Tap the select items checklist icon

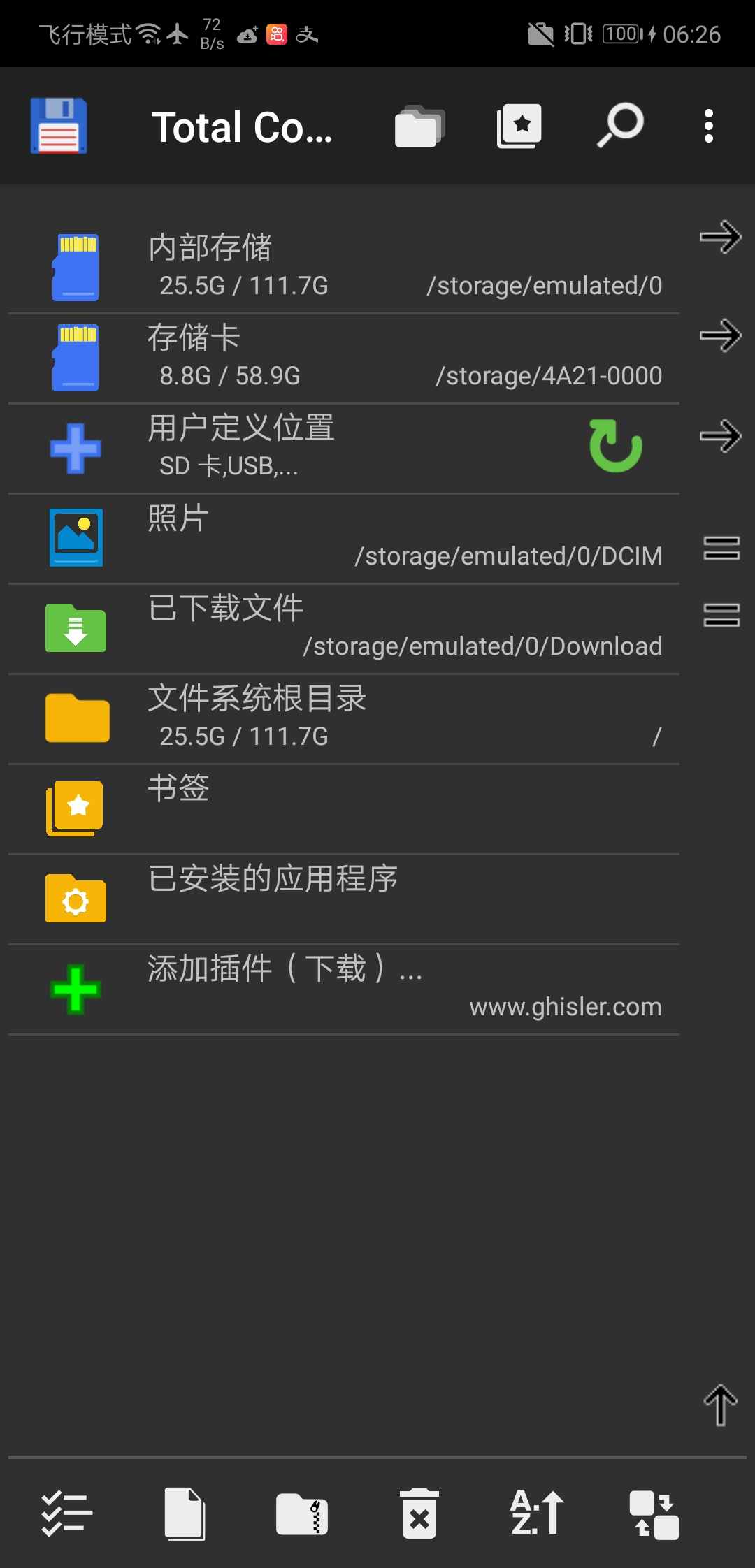coord(66,1513)
